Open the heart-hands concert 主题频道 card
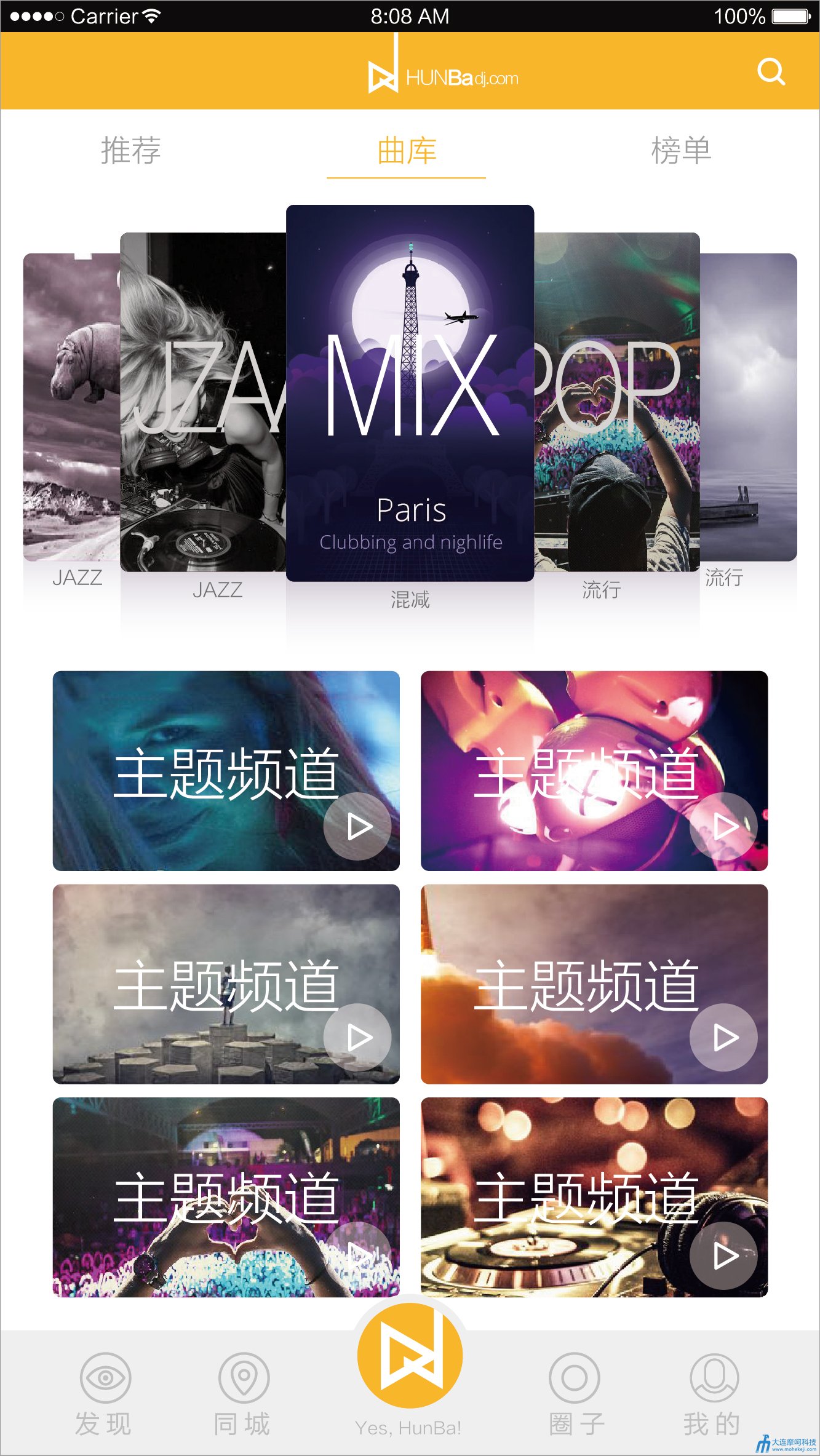This screenshot has height=1456, width=820. tap(226, 1198)
